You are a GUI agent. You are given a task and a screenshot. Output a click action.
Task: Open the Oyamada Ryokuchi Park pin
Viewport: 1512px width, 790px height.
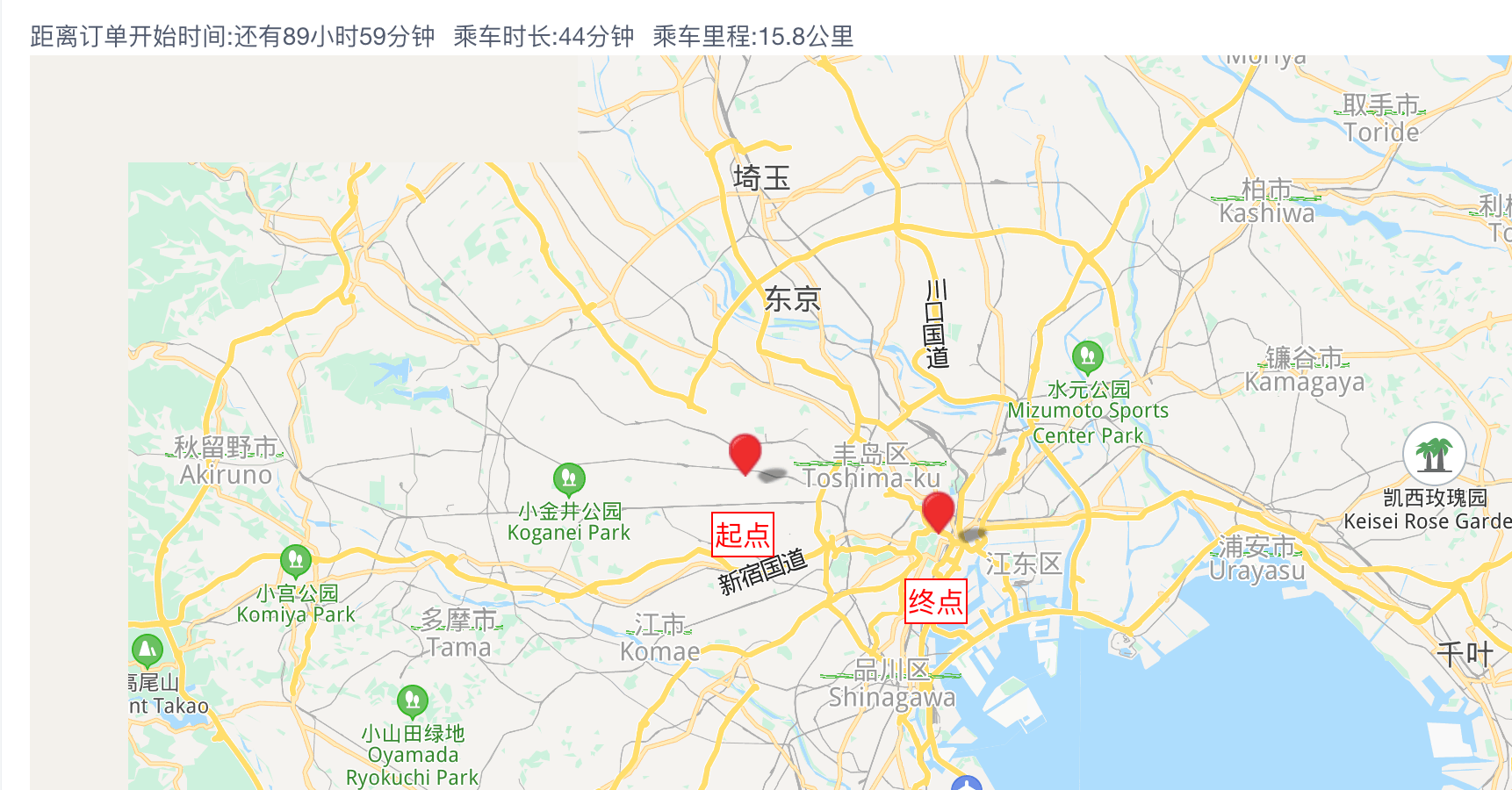(412, 700)
